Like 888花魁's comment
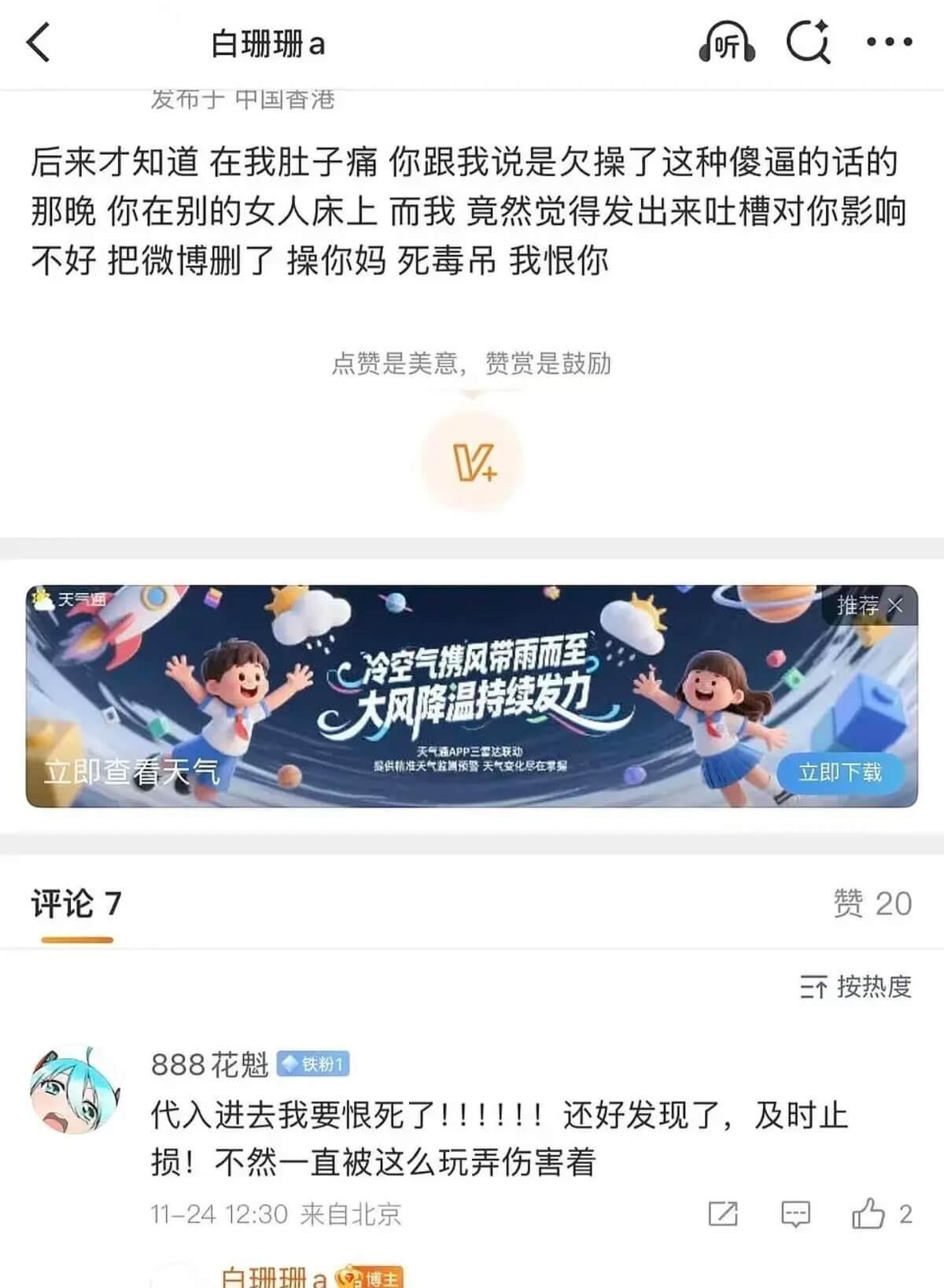Viewport: 944px width, 1288px height. point(868,1214)
